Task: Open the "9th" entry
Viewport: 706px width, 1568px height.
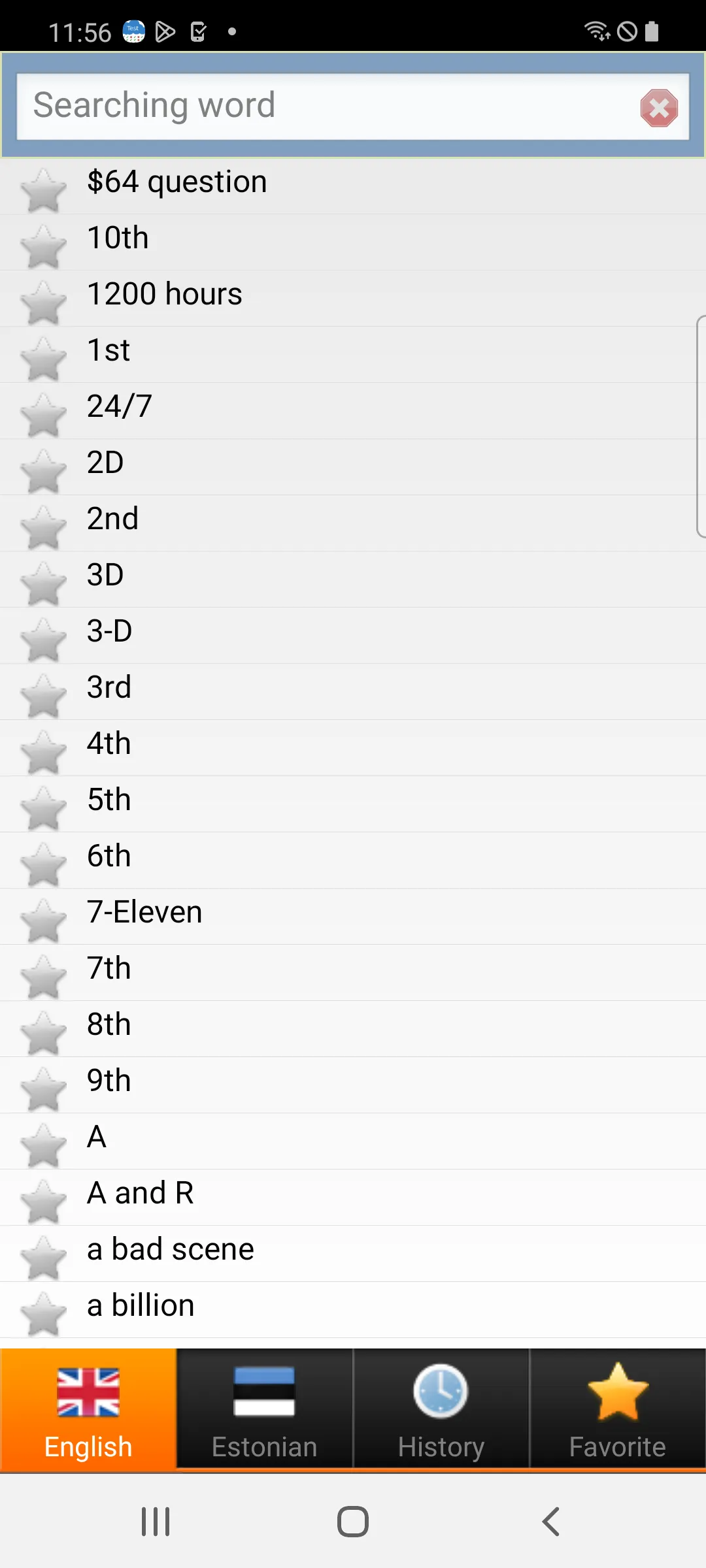Action: click(x=353, y=1085)
